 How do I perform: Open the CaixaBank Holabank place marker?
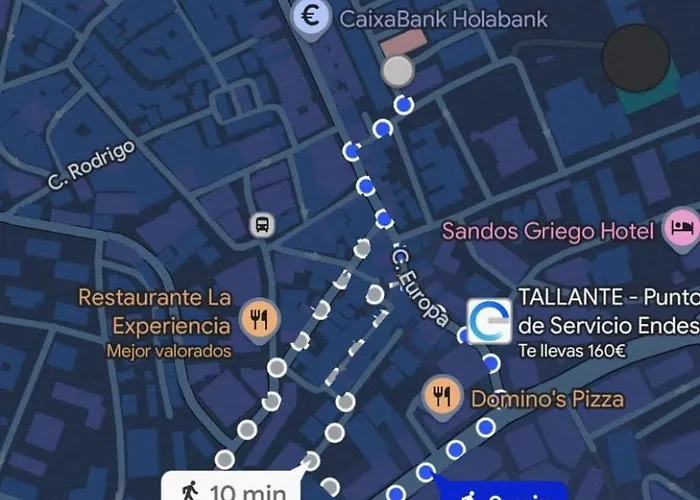[312, 16]
